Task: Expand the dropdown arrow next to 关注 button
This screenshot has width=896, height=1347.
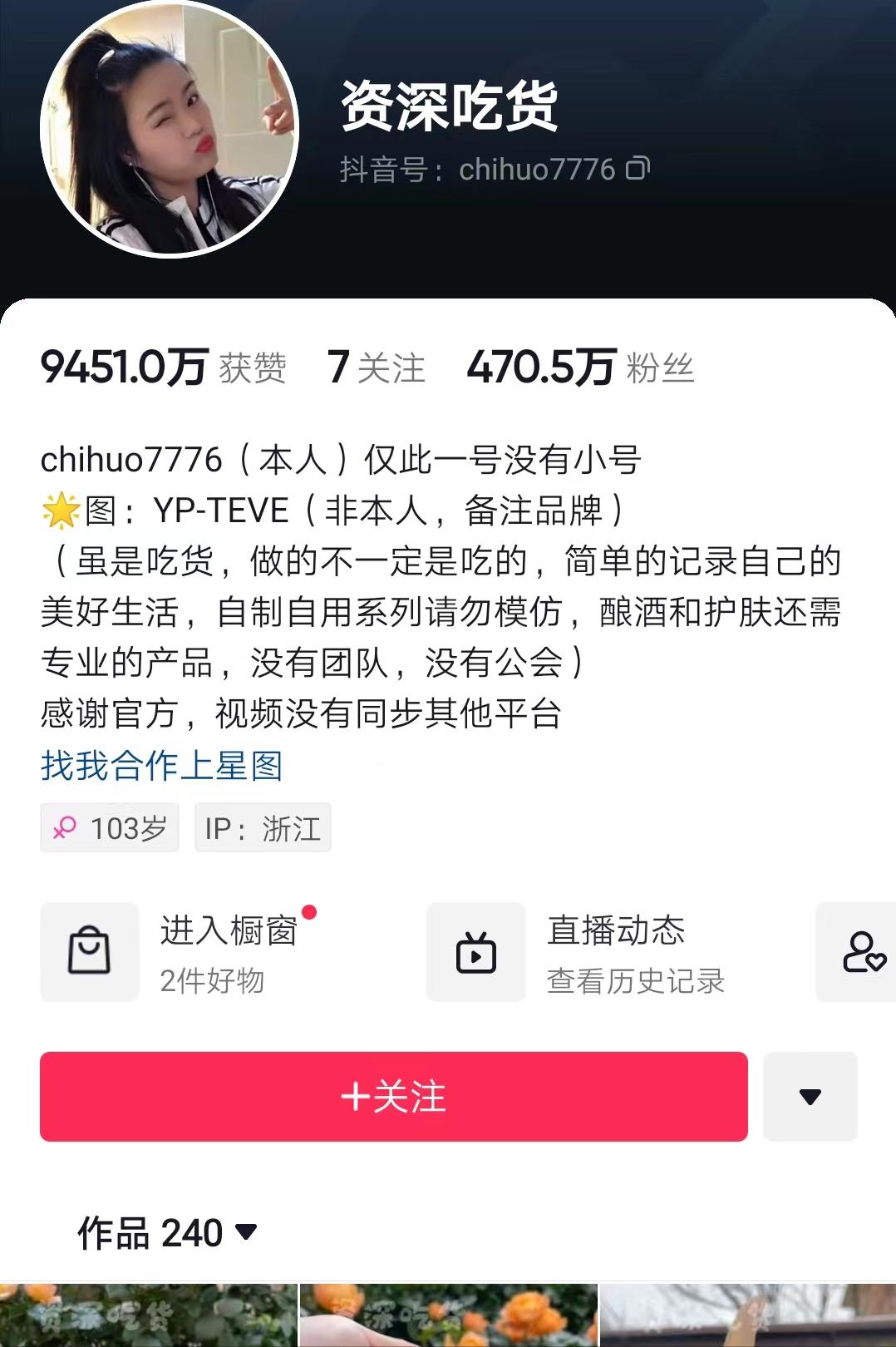Action: point(809,1097)
